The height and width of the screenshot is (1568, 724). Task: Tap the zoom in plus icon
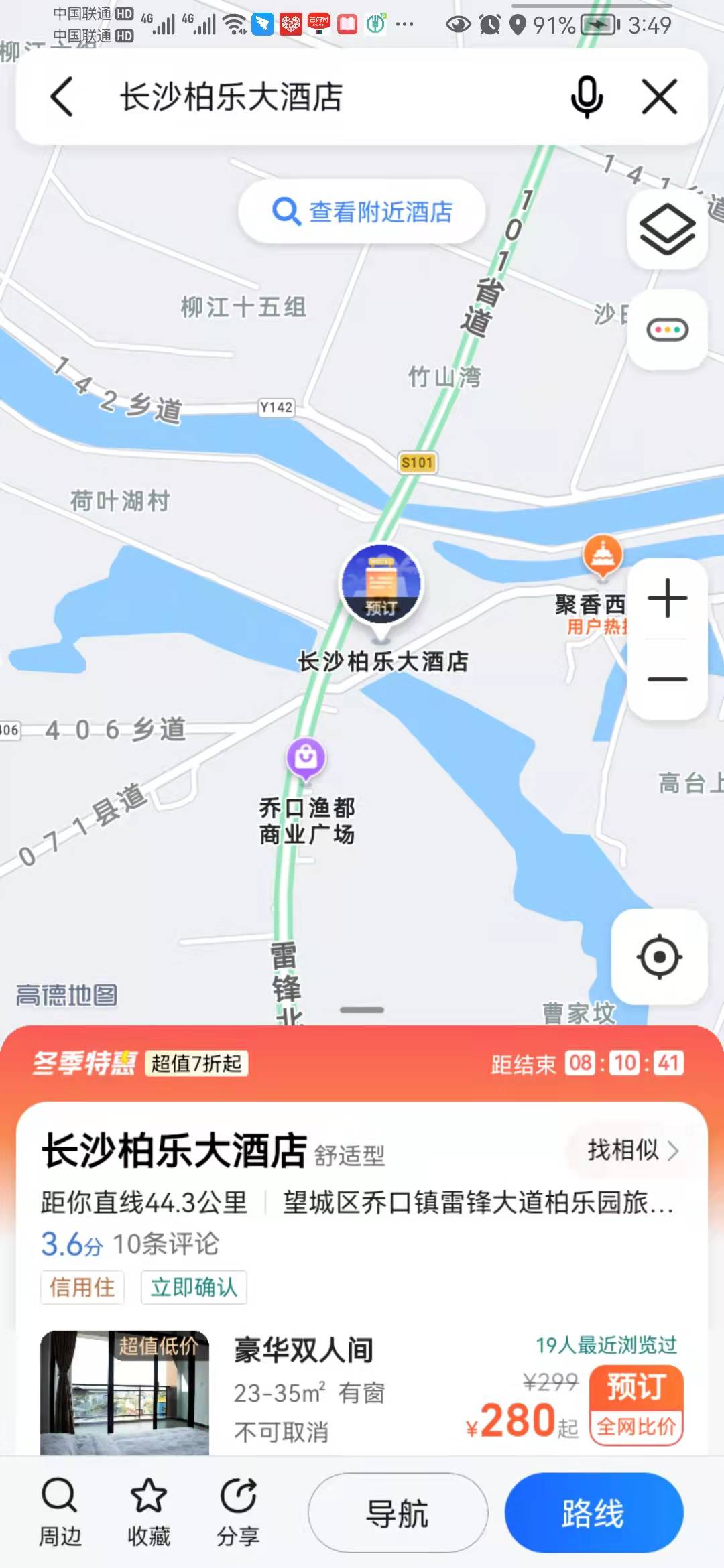tap(668, 598)
